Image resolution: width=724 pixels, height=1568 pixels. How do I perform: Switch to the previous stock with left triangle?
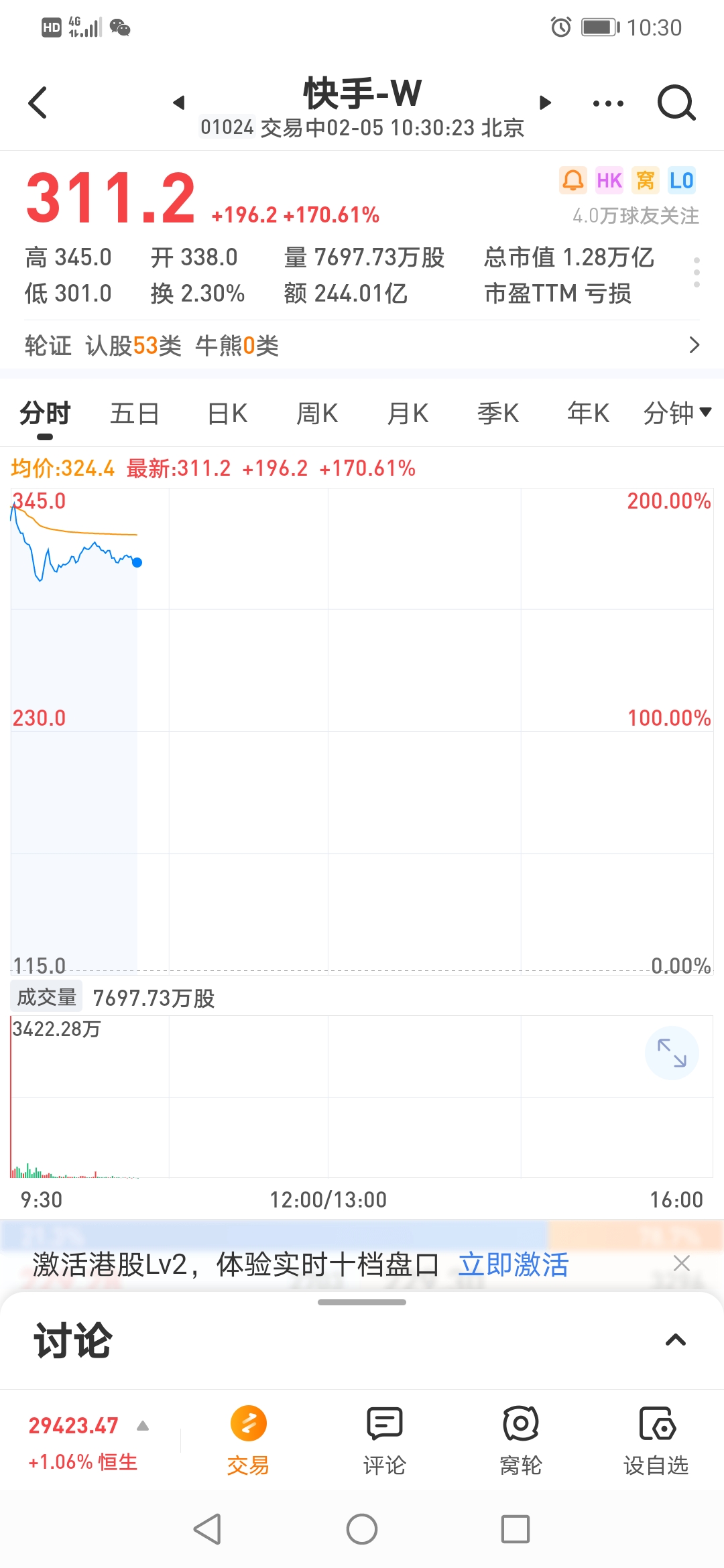point(178,103)
